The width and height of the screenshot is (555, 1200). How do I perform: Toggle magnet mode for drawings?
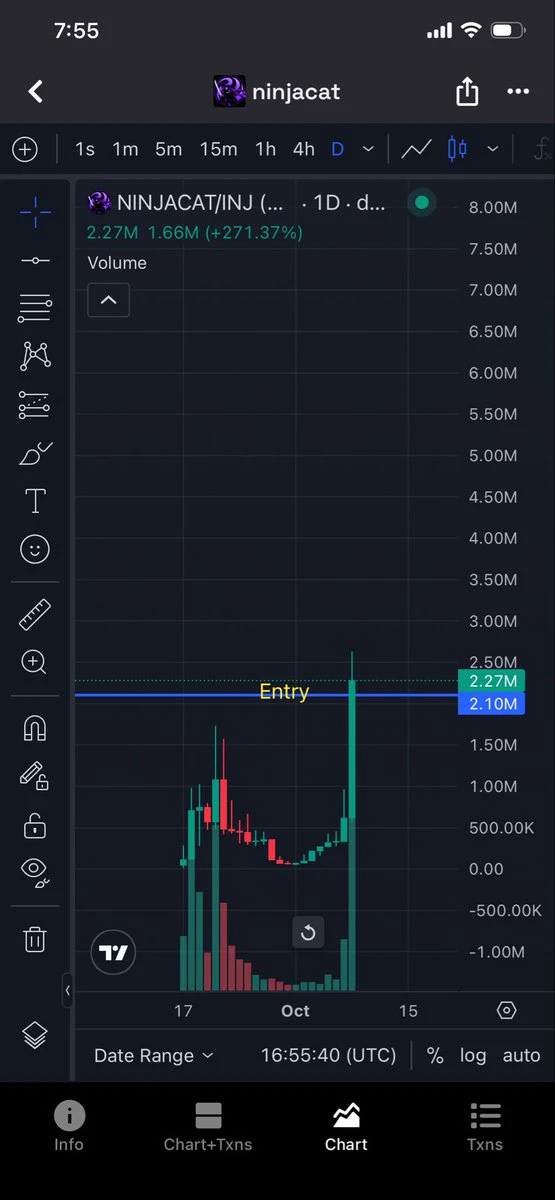coord(35,729)
